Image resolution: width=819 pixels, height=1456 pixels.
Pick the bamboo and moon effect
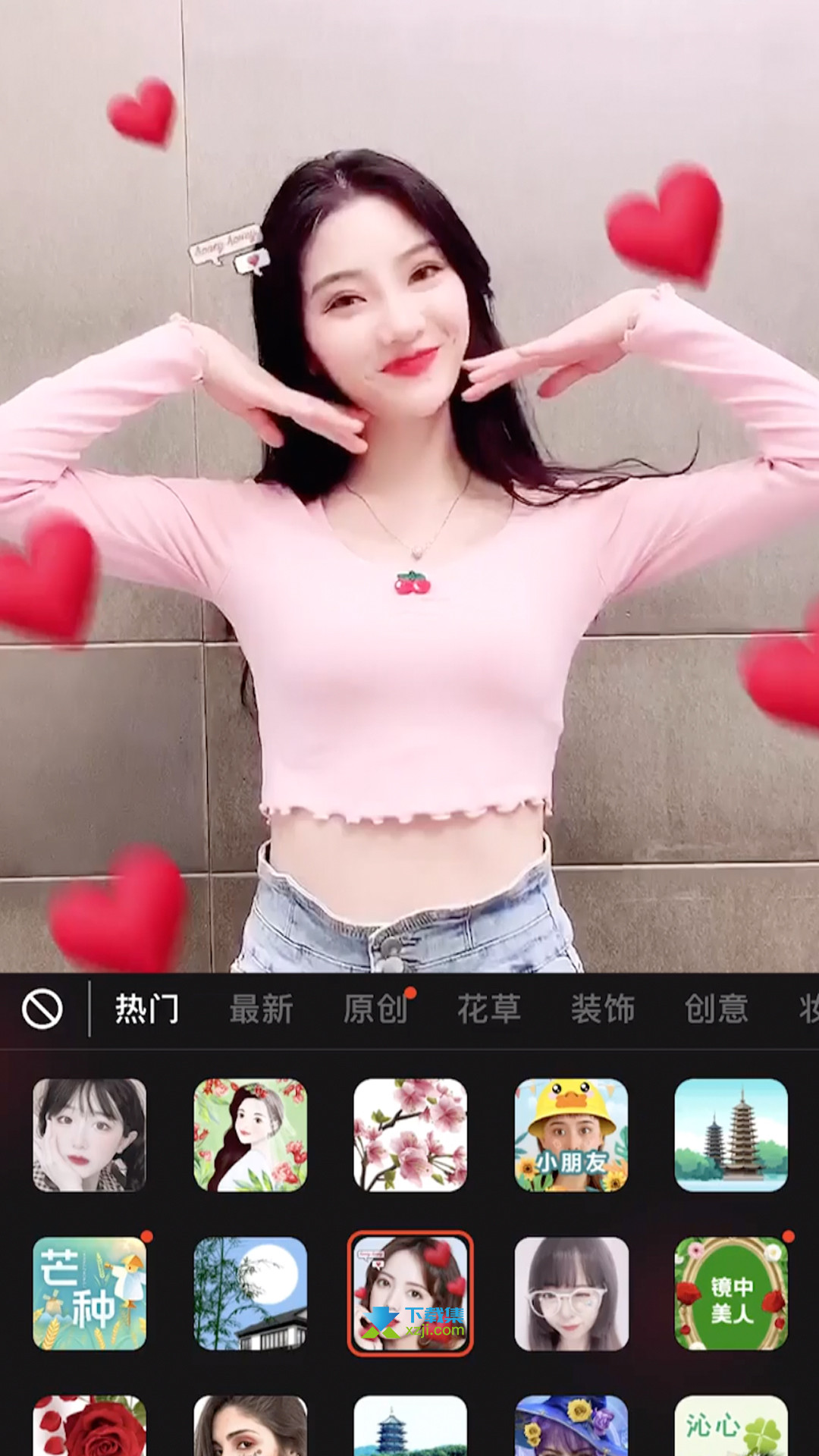pos(250,1294)
